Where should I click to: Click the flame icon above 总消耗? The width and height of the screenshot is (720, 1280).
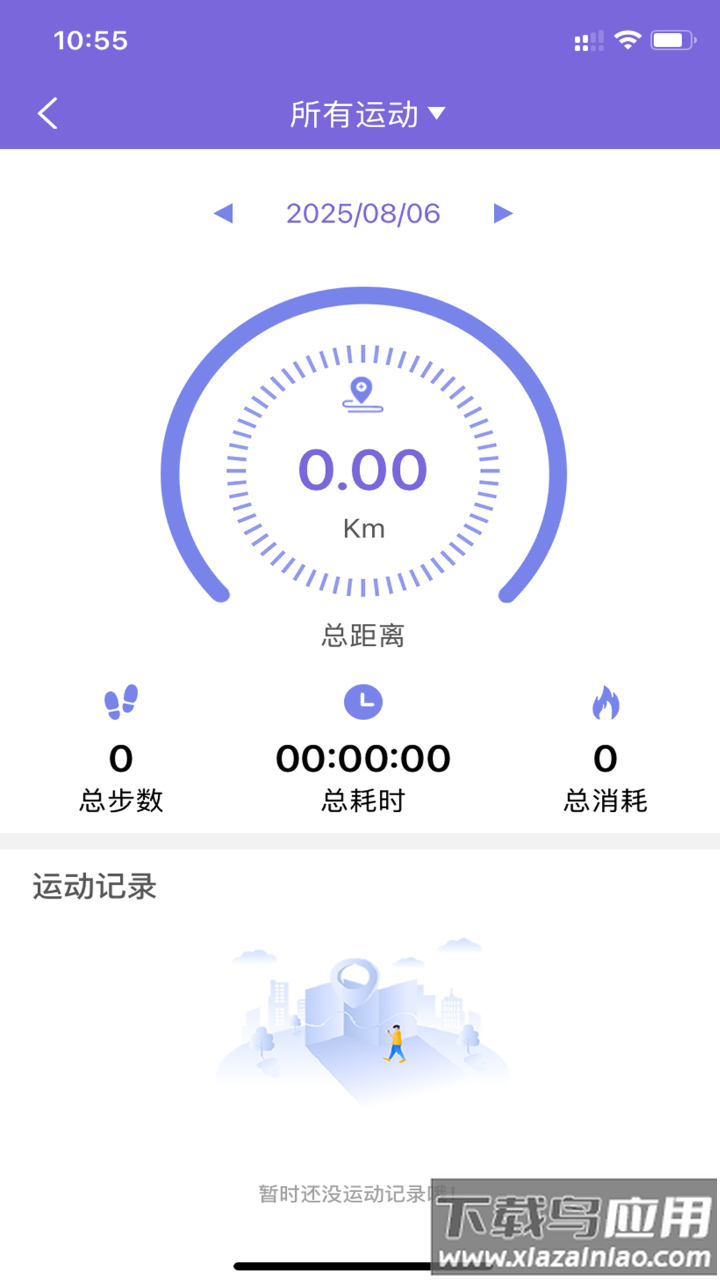point(605,703)
